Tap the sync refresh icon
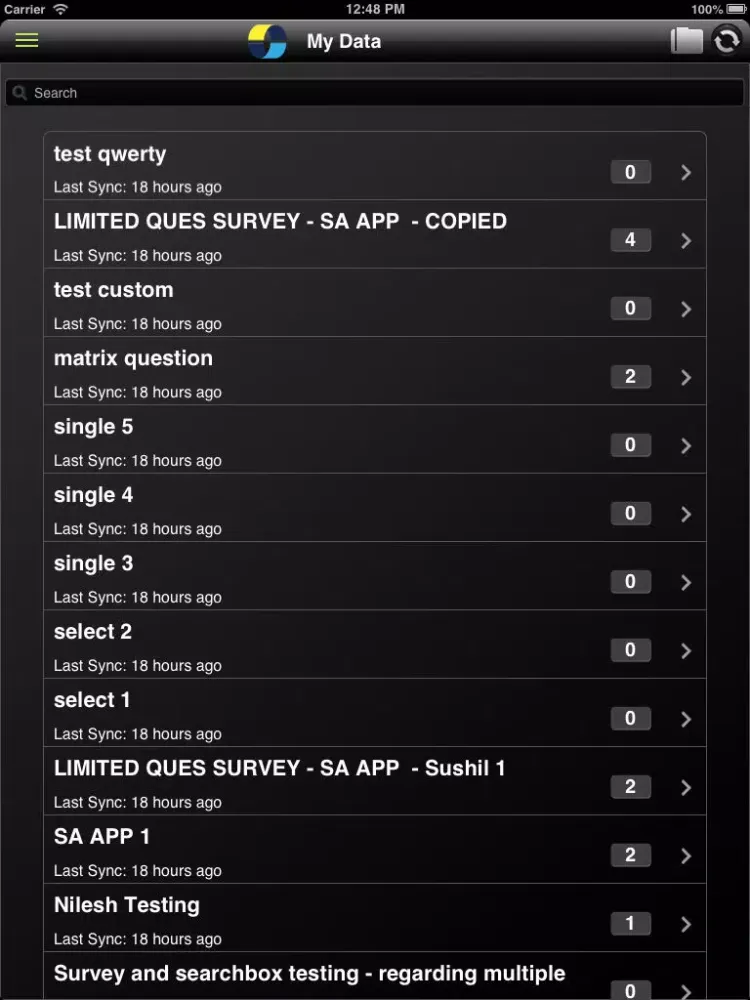Image resolution: width=750 pixels, height=1000 pixels. pos(726,41)
